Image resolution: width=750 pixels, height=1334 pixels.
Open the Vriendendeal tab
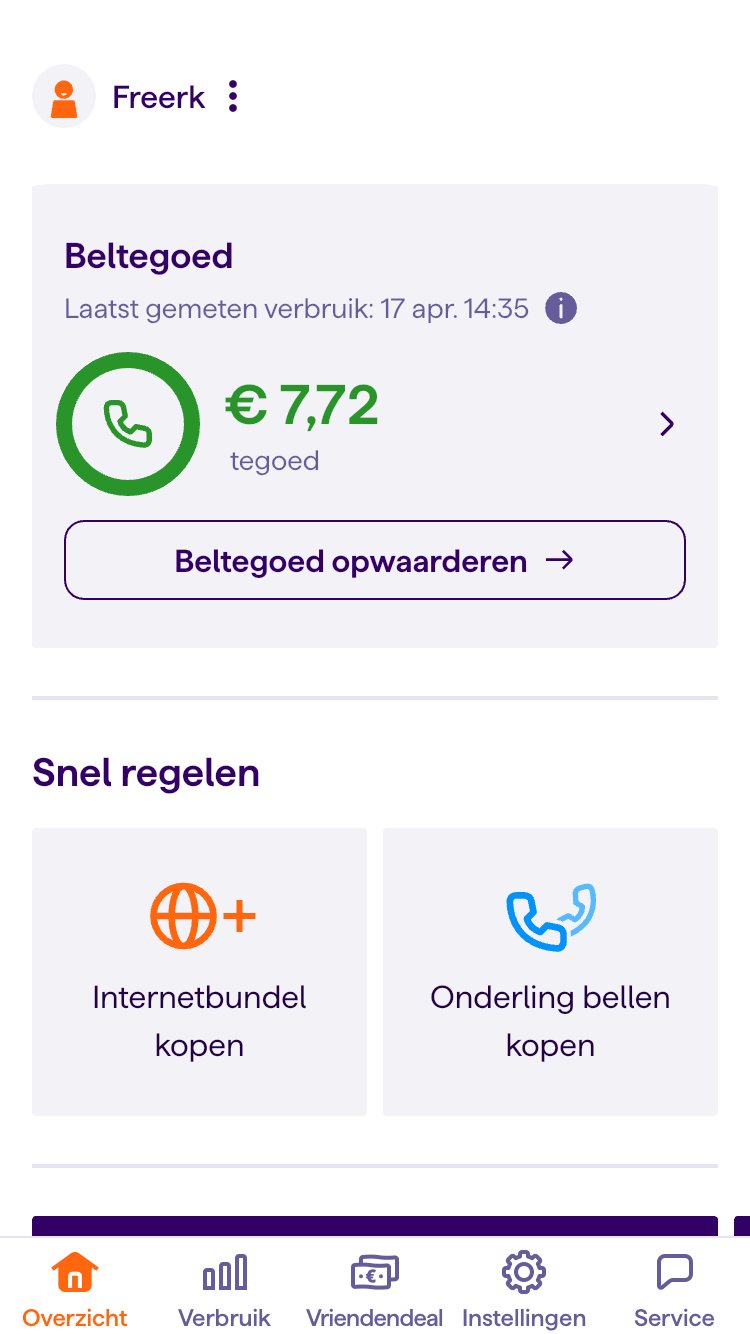(x=375, y=1289)
